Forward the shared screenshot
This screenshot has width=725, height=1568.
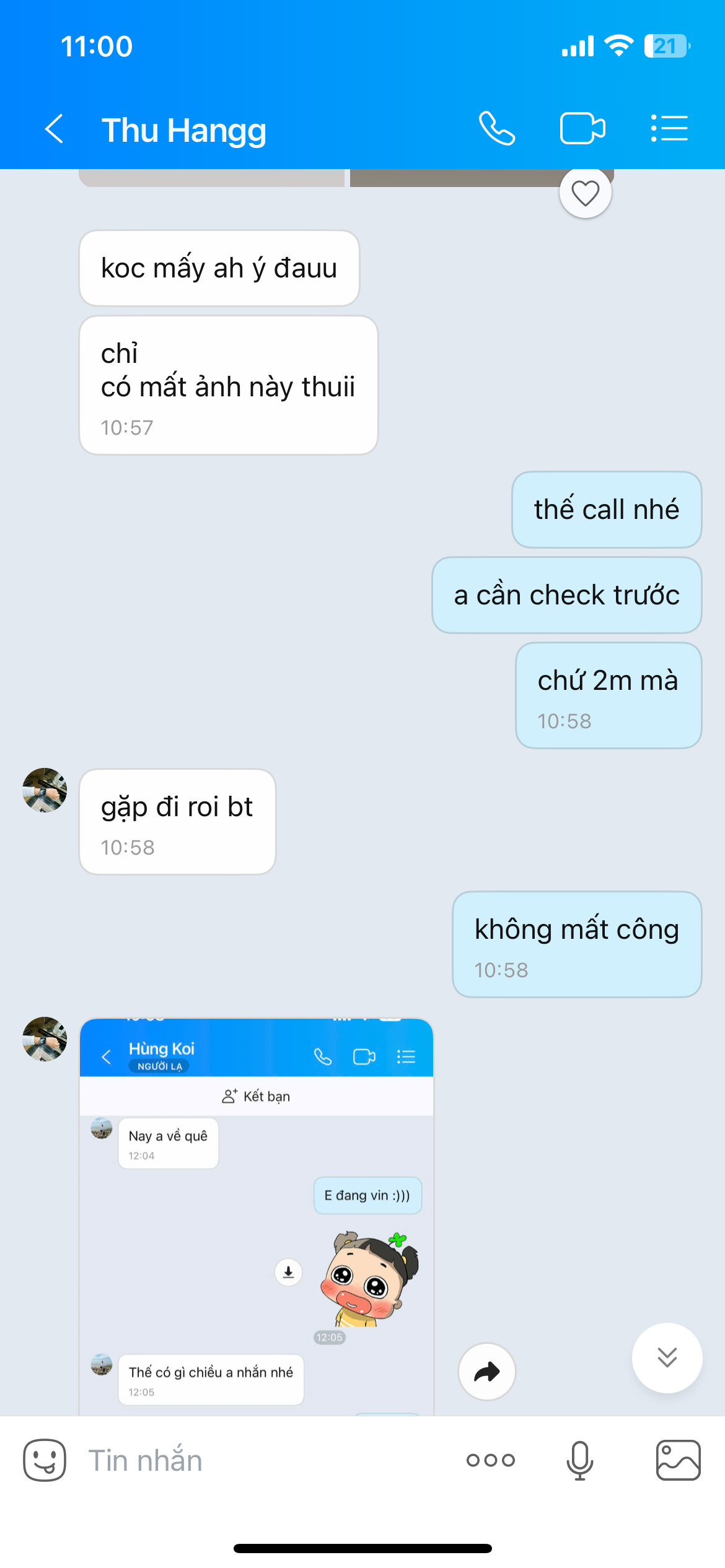pos(487,1371)
